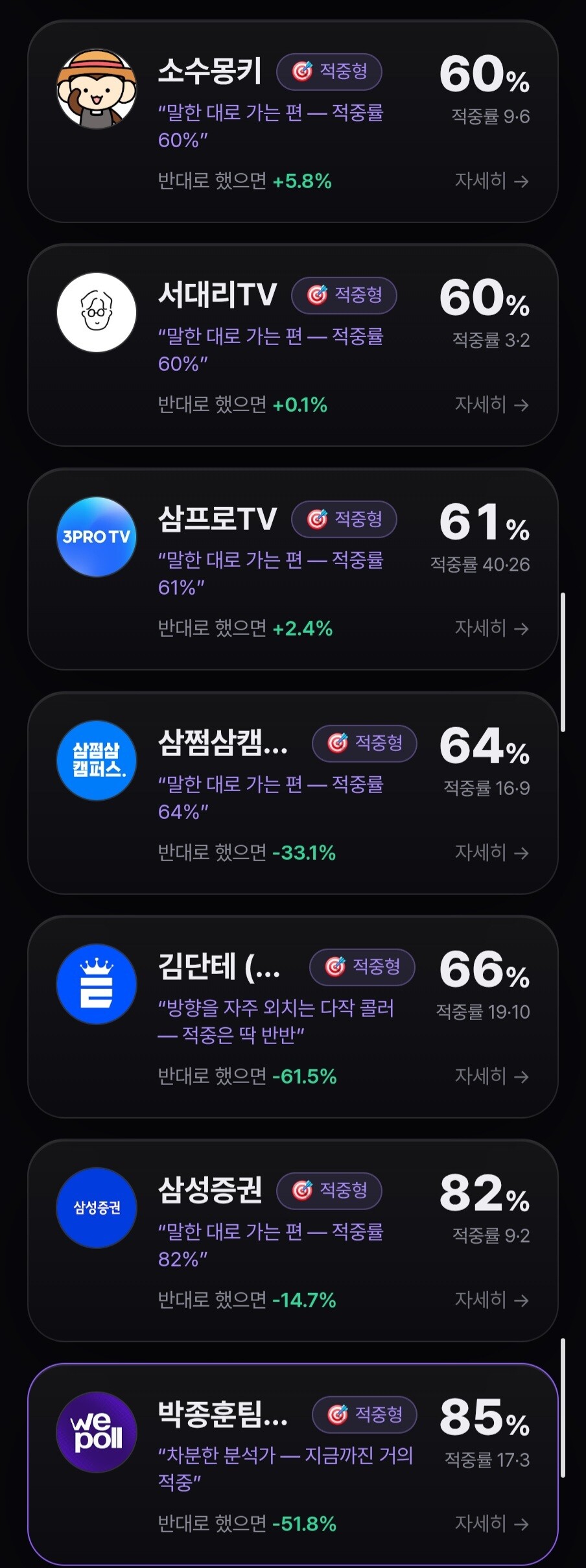The image size is (586, 1568).
Task: View 자세히 for 김단테 card
Action: (491, 1076)
